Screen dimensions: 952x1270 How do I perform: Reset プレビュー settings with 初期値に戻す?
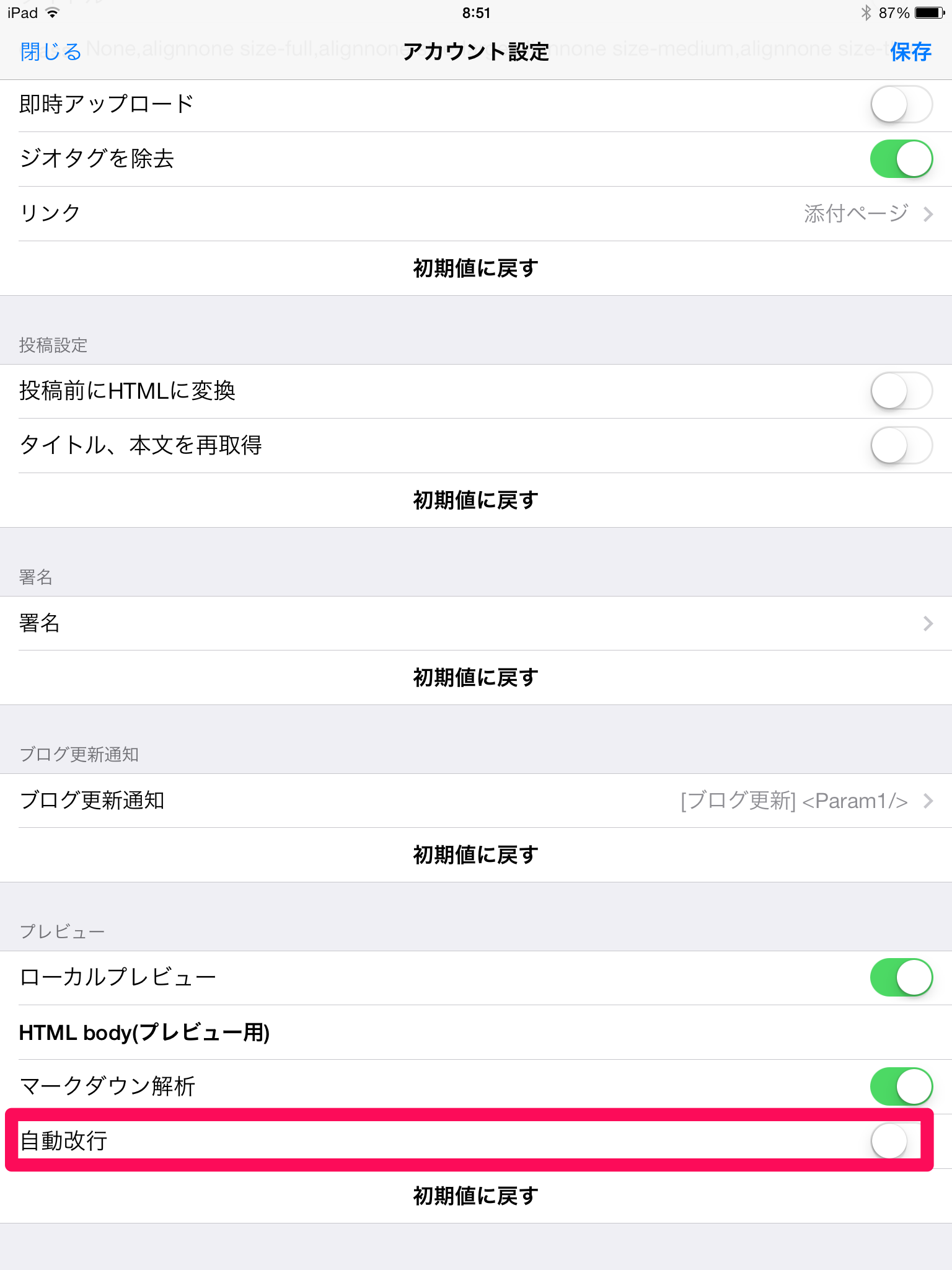tap(476, 1196)
